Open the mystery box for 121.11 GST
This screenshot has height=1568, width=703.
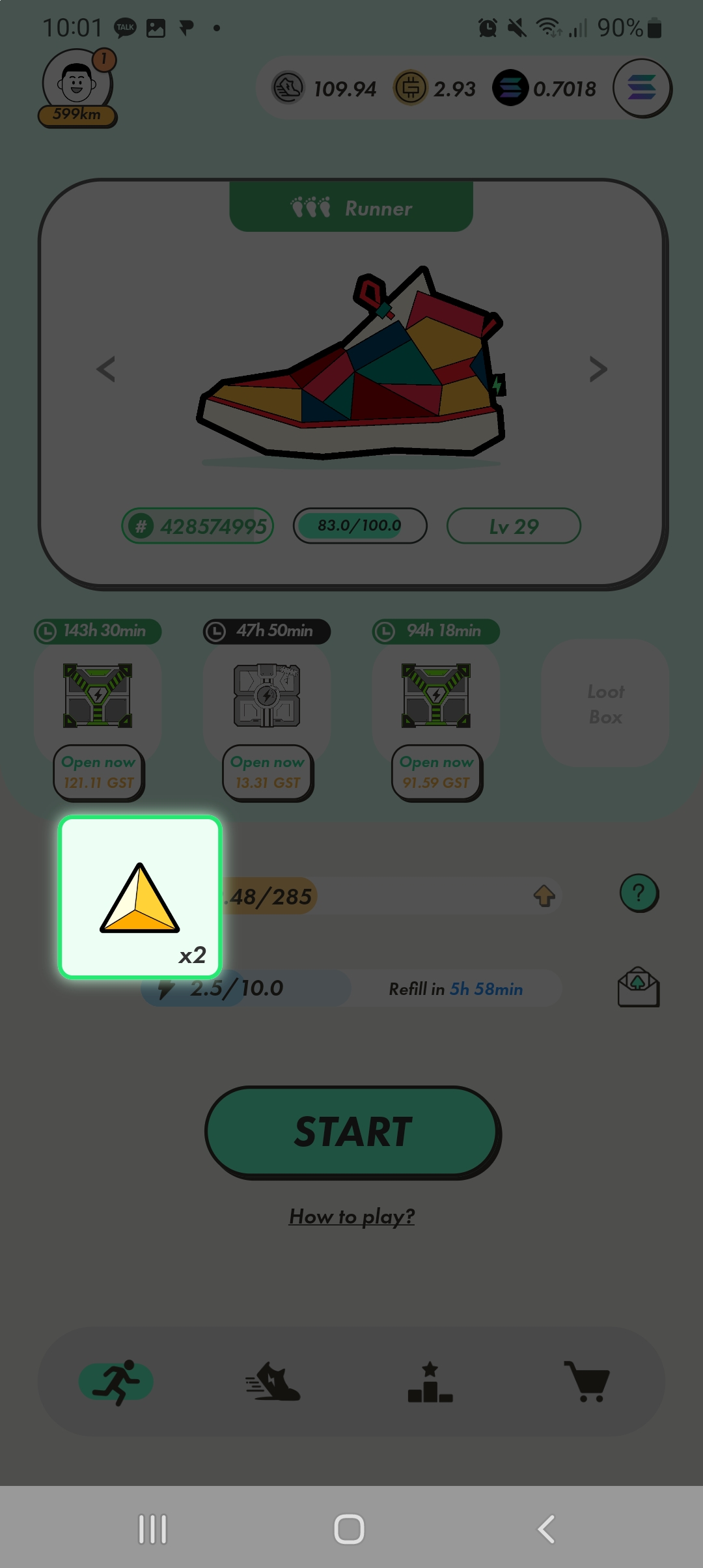click(98, 772)
